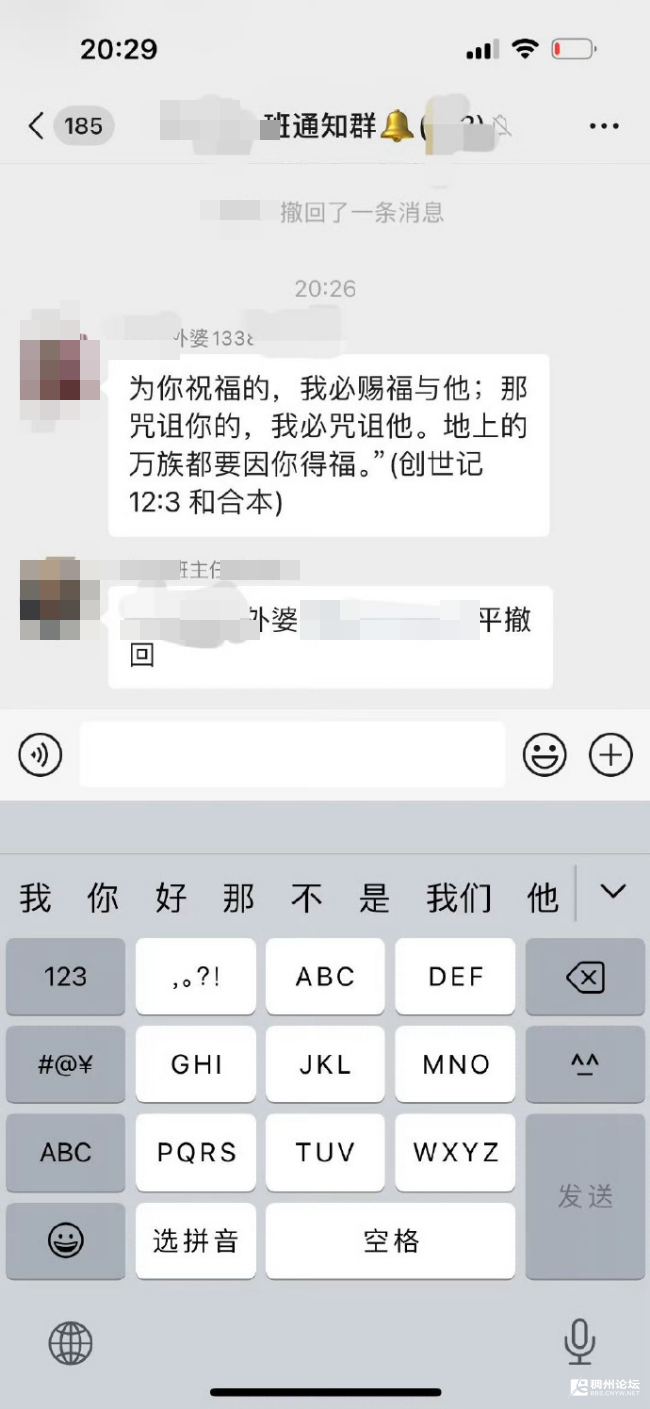This screenshot has width=650, height=1409.
Task: Open the plus attachments menu
Action: tap(610, 755)
